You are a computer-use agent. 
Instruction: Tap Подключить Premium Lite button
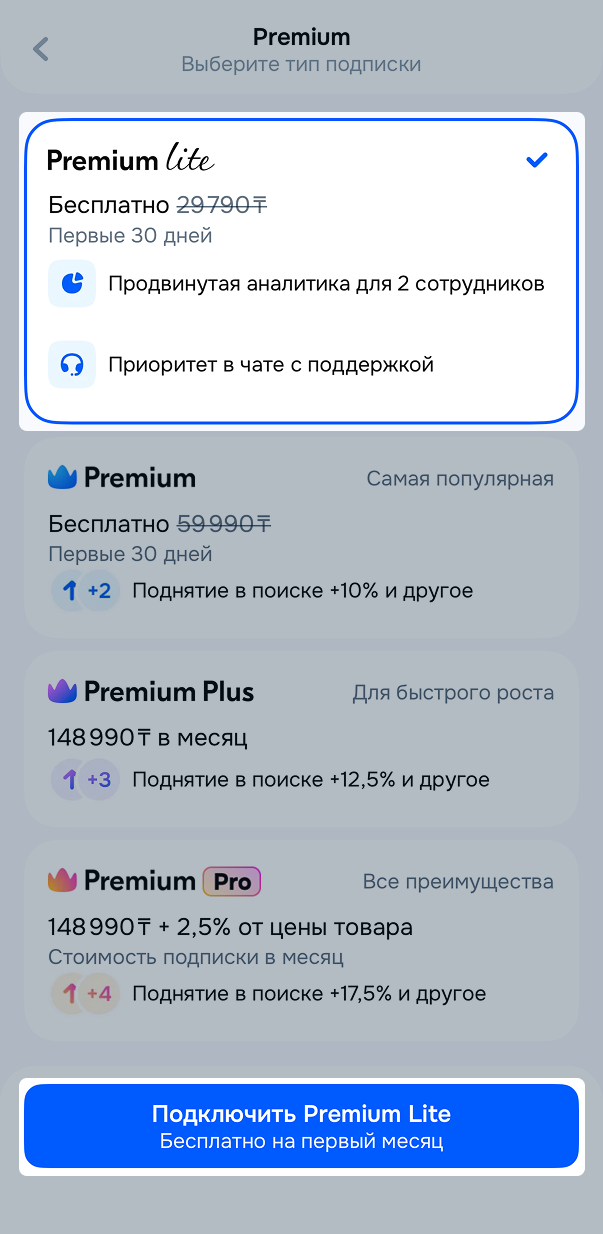coord(301,1126)
